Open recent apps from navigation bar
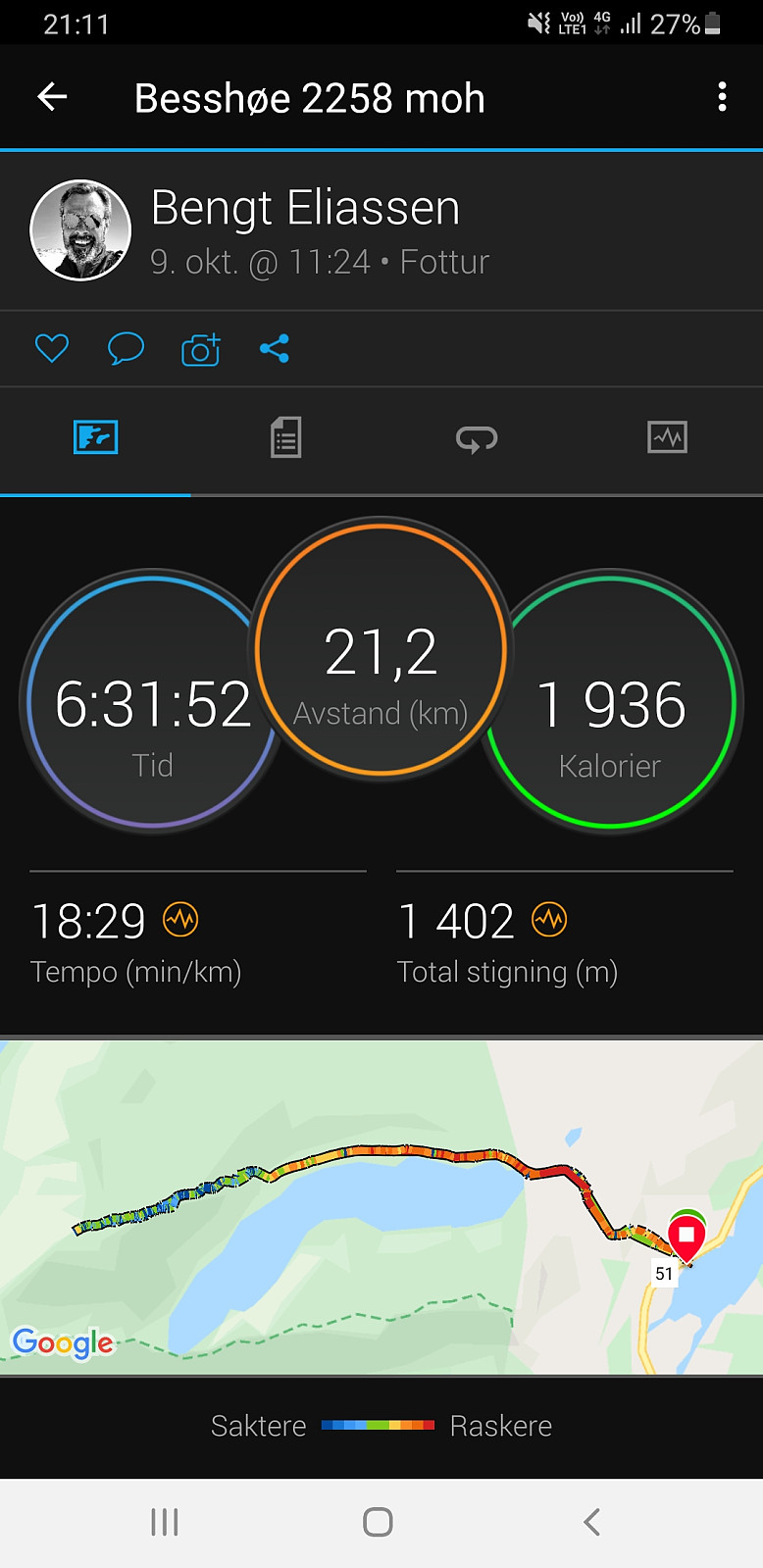 (x=165, y=1522)
